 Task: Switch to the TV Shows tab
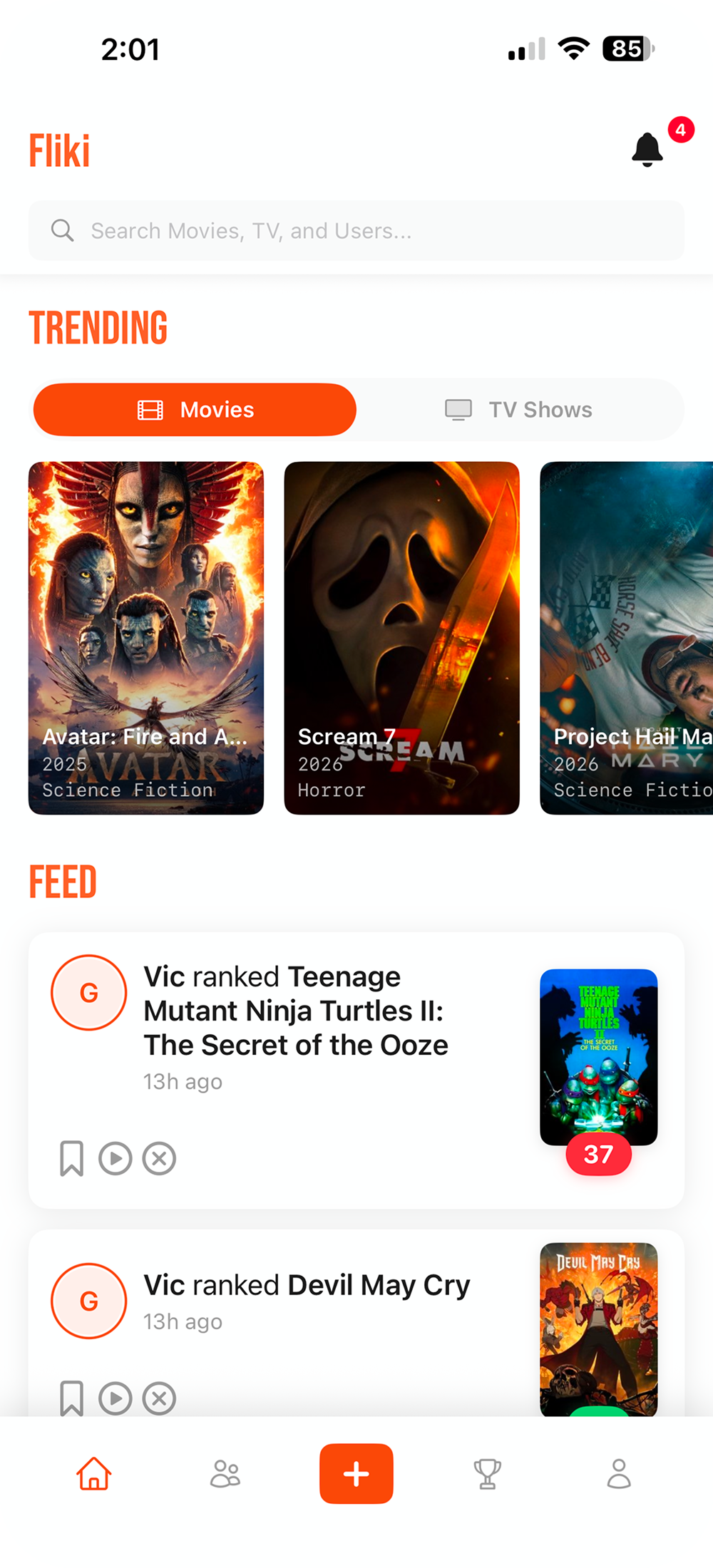pos(519,410)
